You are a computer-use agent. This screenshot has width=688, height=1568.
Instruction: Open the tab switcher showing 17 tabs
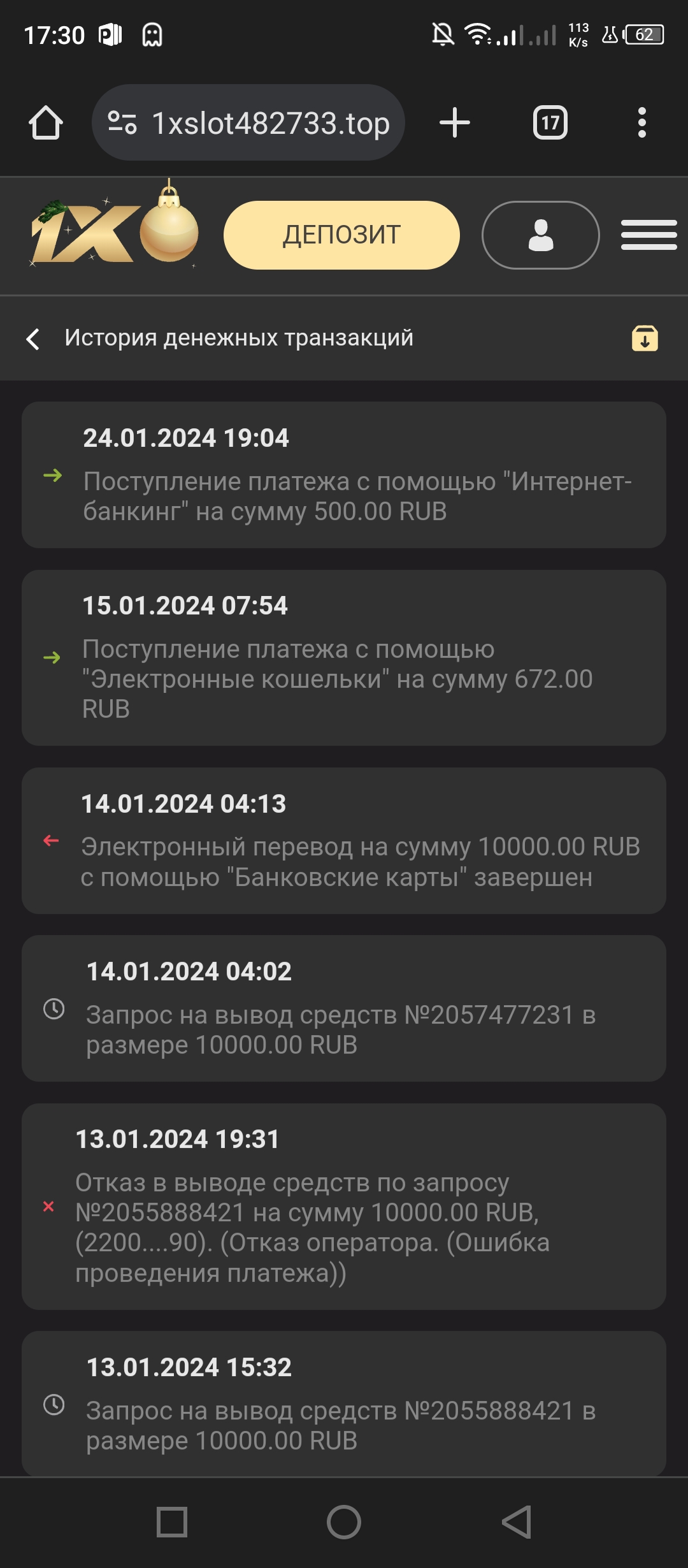click(550, 122)
